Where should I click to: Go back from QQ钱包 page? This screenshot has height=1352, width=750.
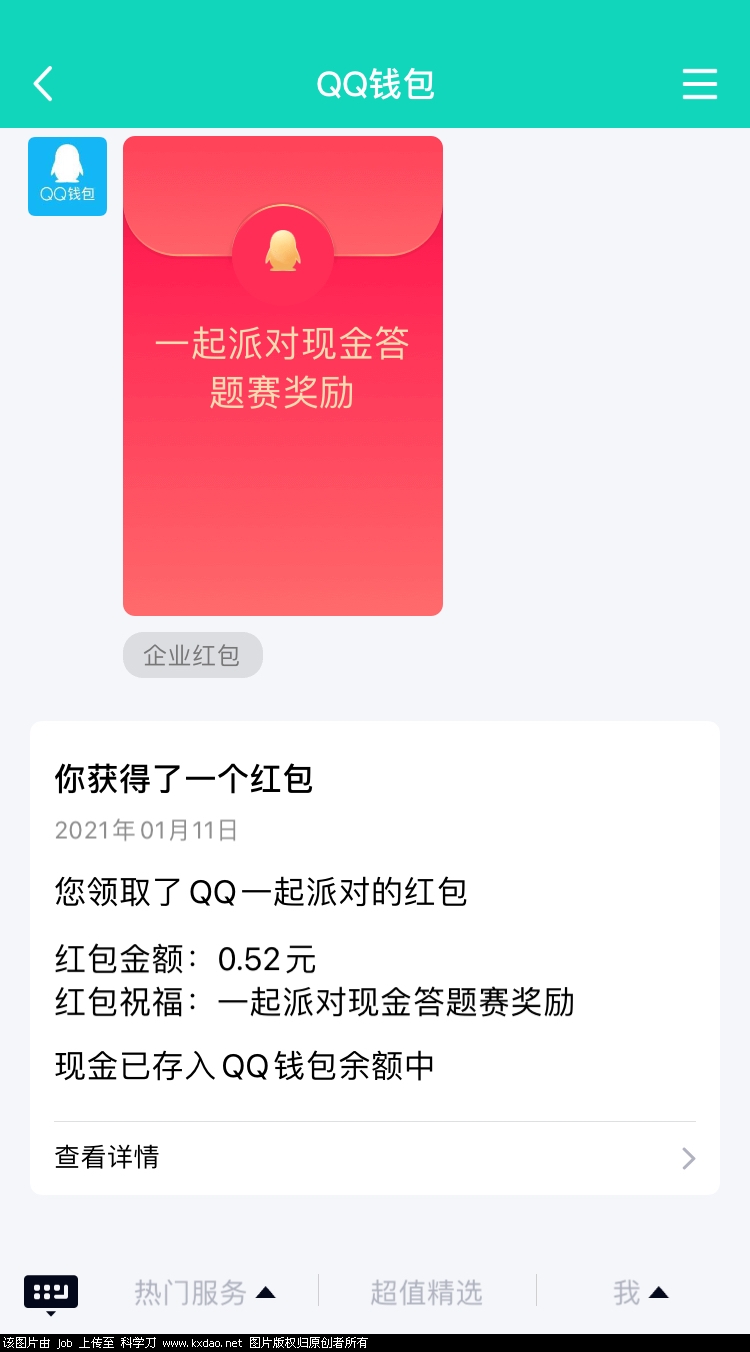point(43,84)
